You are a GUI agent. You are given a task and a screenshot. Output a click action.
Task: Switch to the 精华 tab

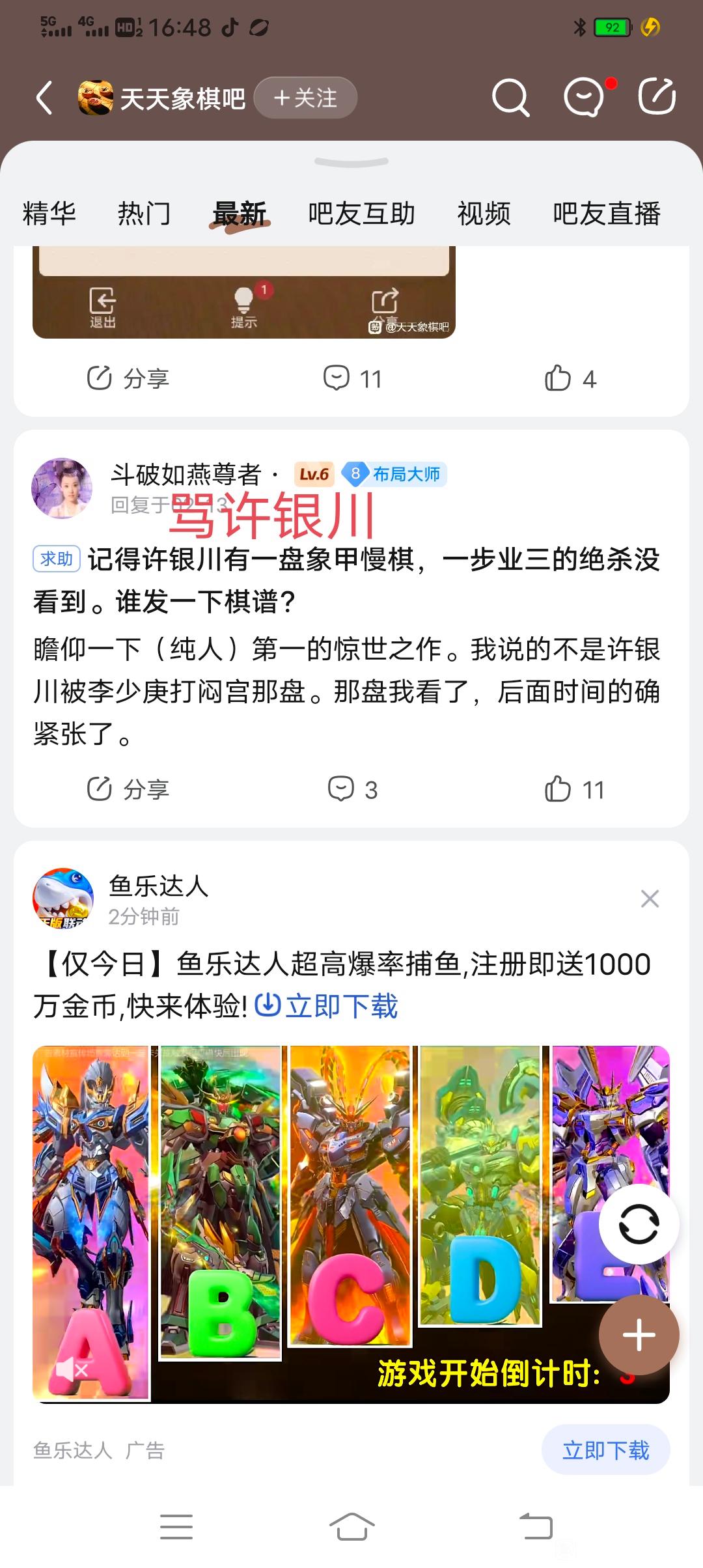tap(49, 214)
